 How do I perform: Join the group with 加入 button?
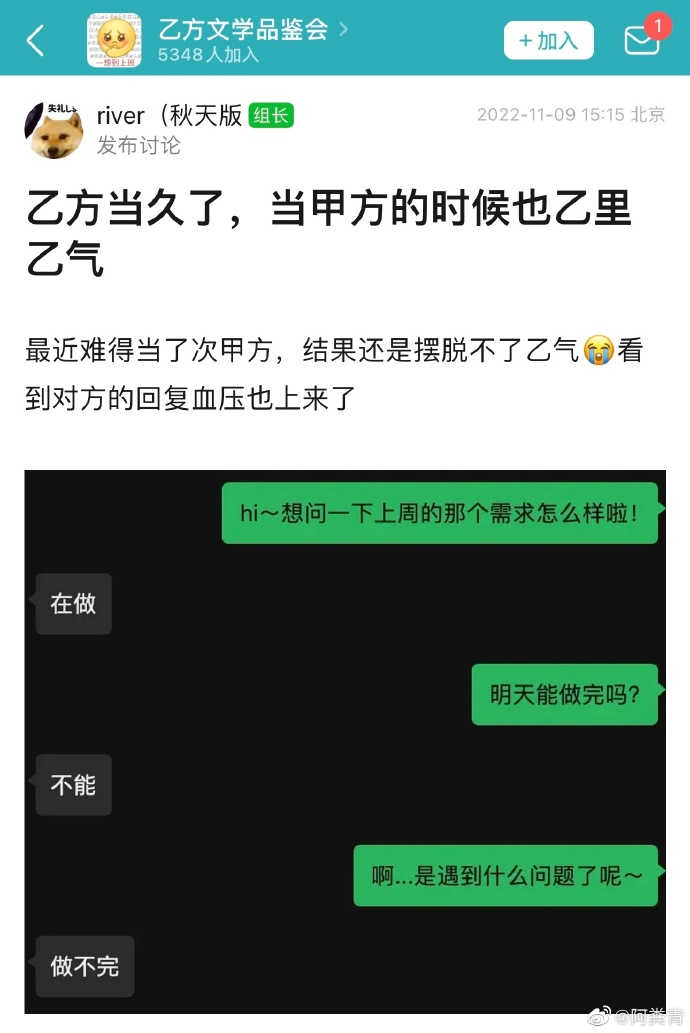pos(548,40)
